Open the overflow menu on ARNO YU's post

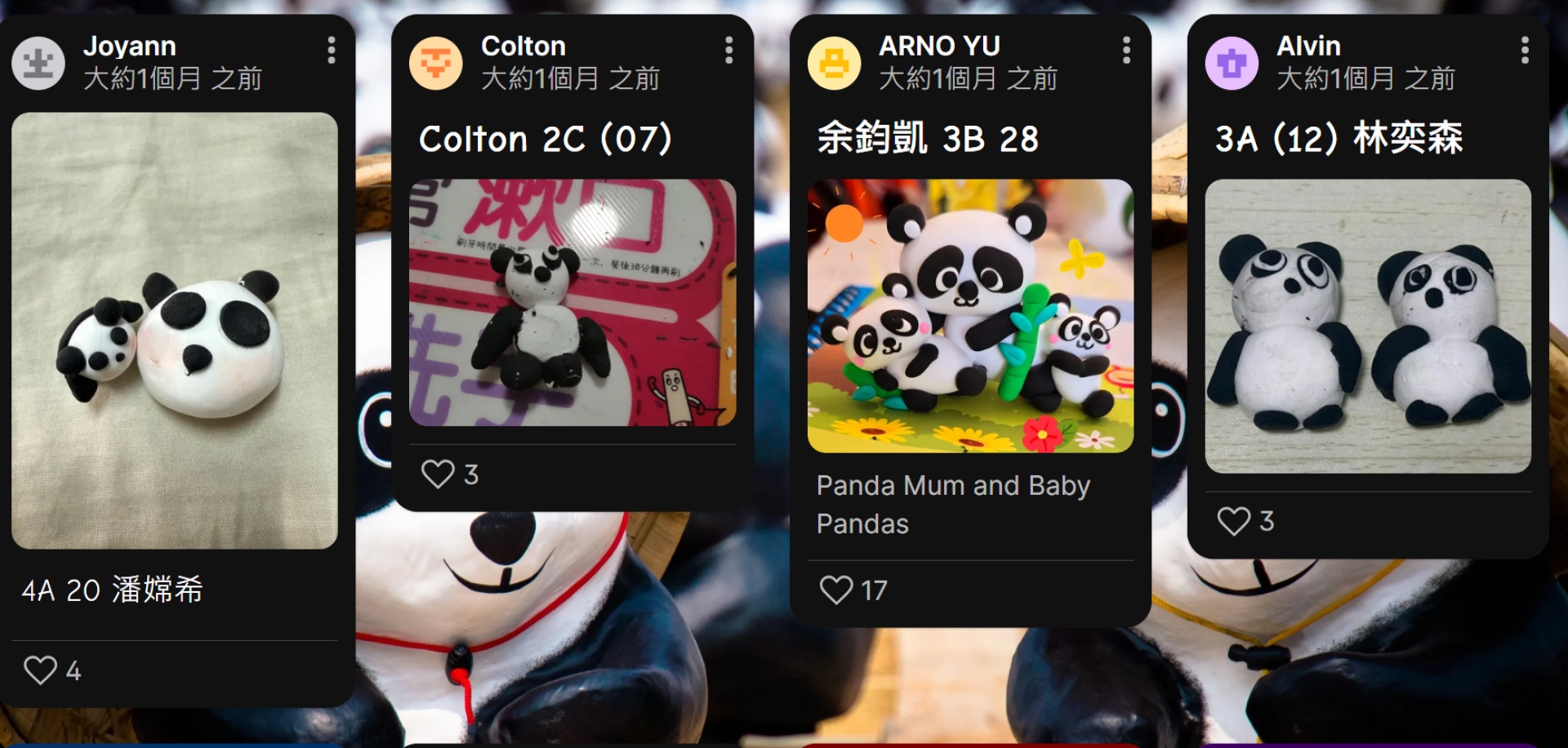[x=1126, y=51]
